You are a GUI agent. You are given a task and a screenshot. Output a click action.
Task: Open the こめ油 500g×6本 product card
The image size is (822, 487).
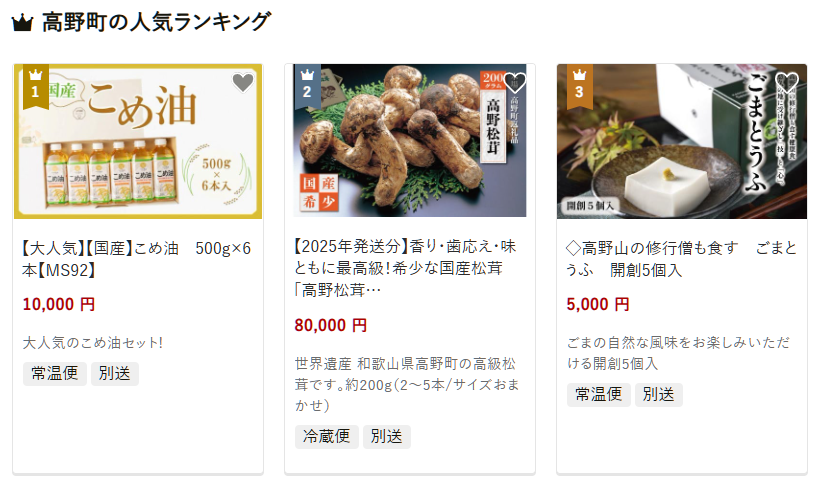[x=138, y=258]
